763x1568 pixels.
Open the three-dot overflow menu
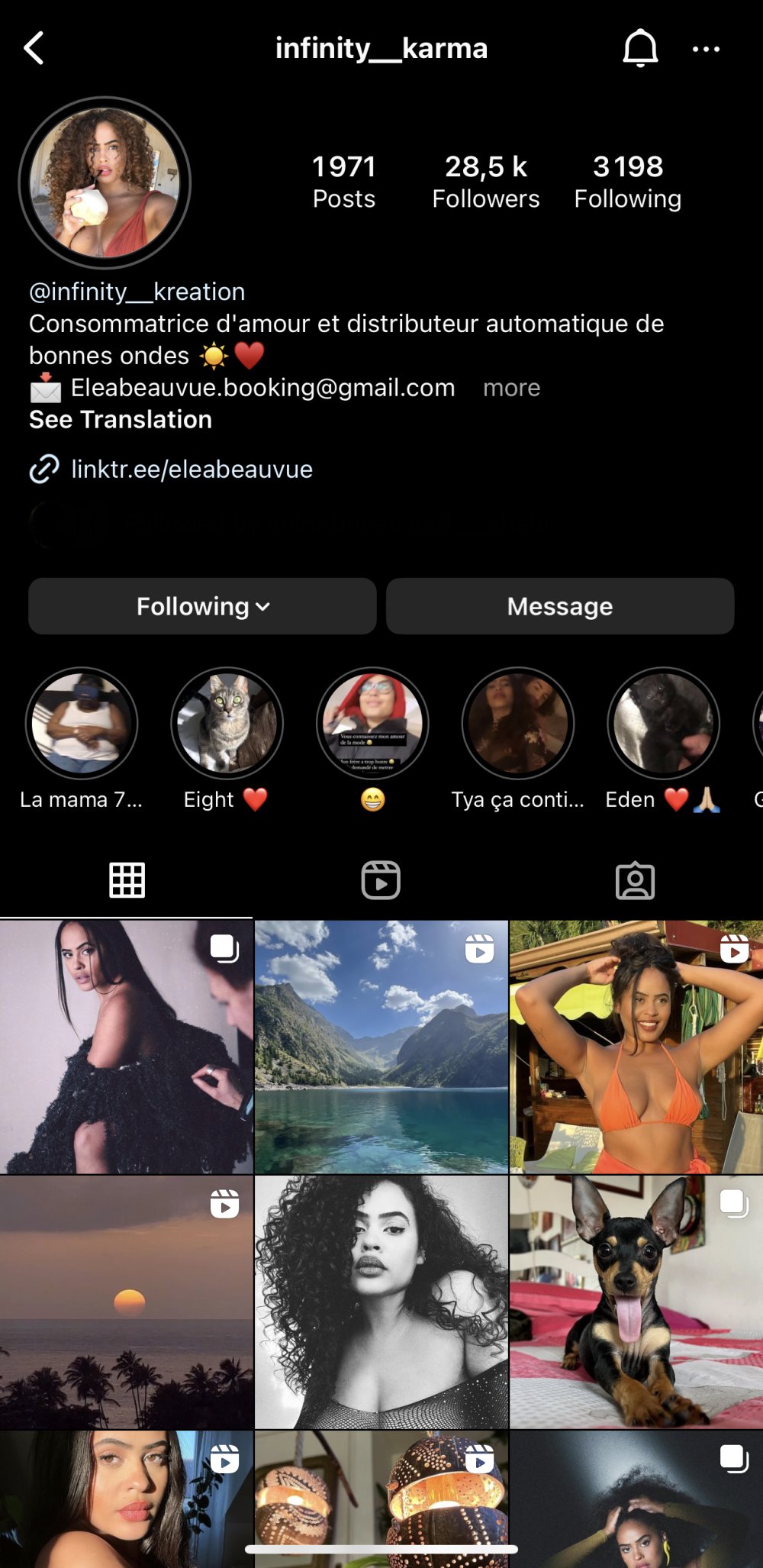tap(706, 49)
